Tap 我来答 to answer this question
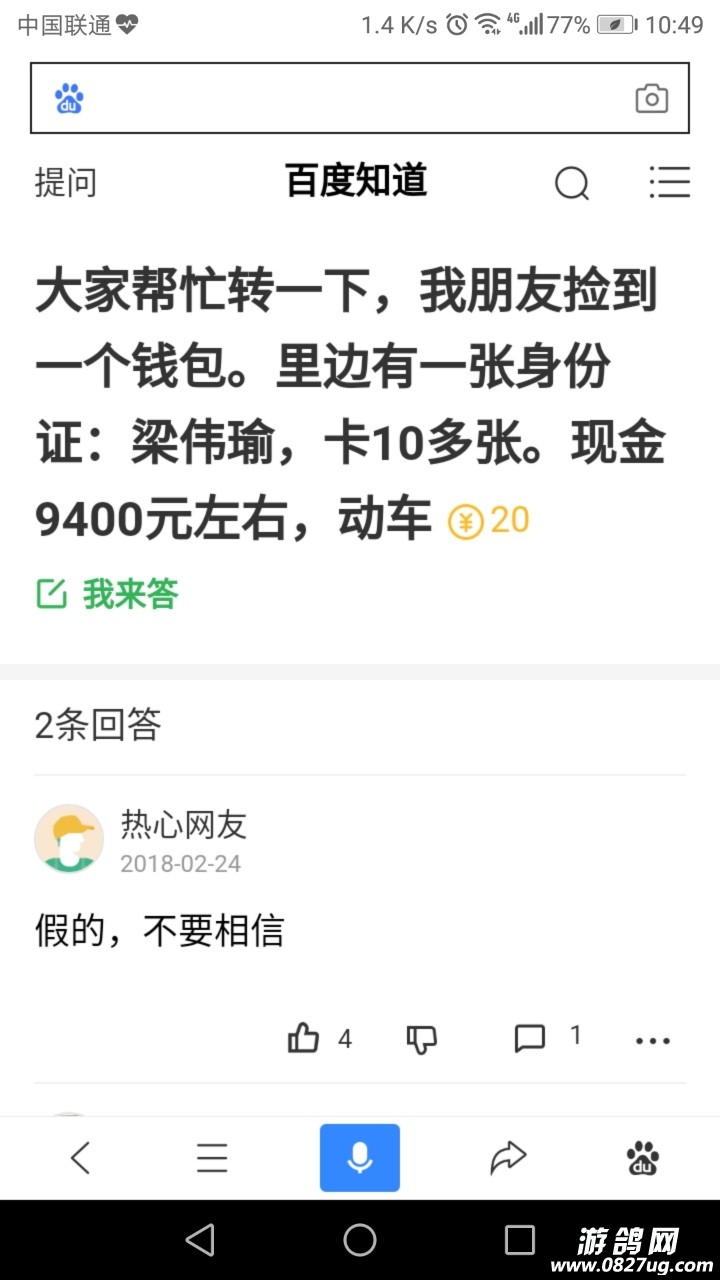 tap(108, 594)
